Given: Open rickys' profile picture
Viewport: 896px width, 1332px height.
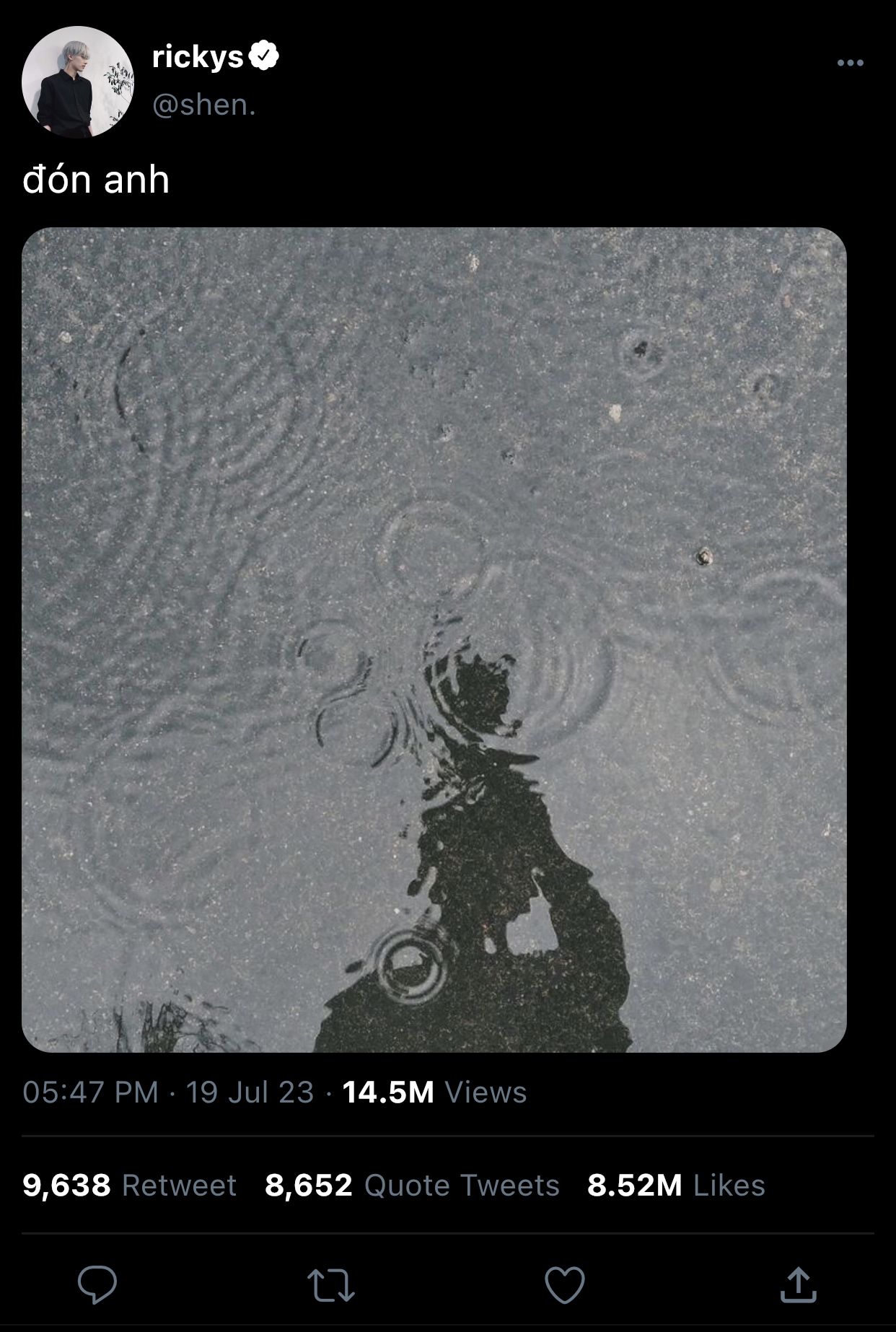Looking at the screenshot, I should 78,82.
